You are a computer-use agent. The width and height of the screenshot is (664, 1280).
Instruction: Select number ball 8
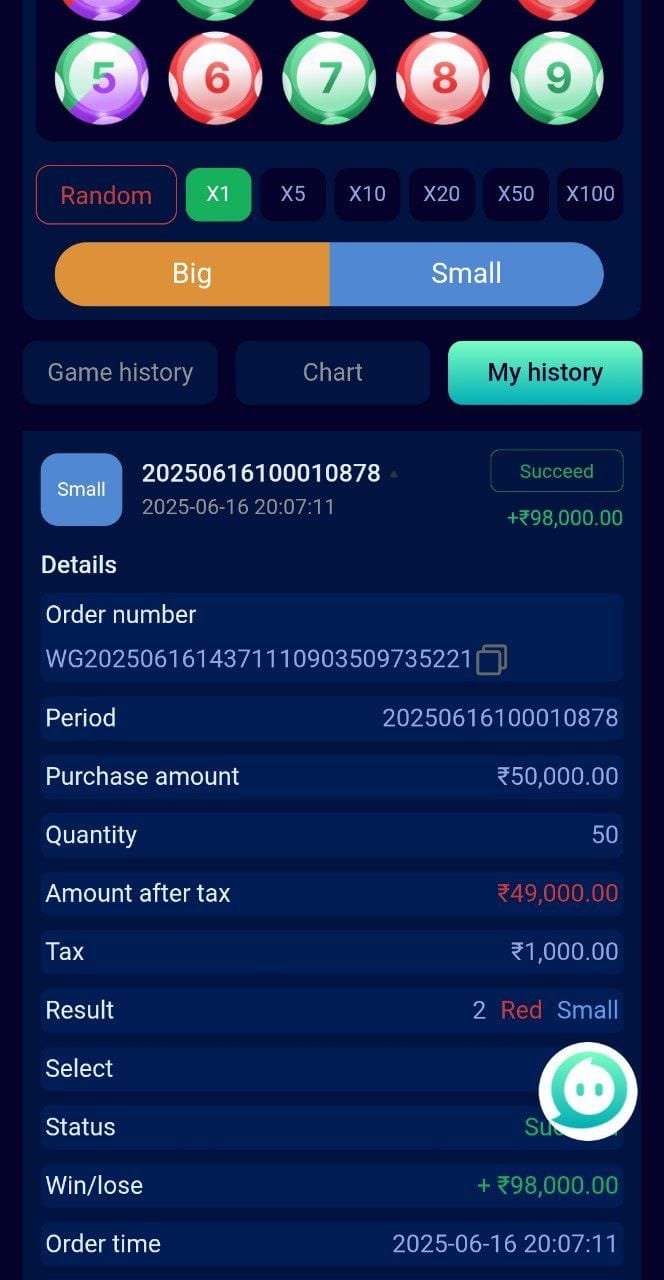(443, 78)
